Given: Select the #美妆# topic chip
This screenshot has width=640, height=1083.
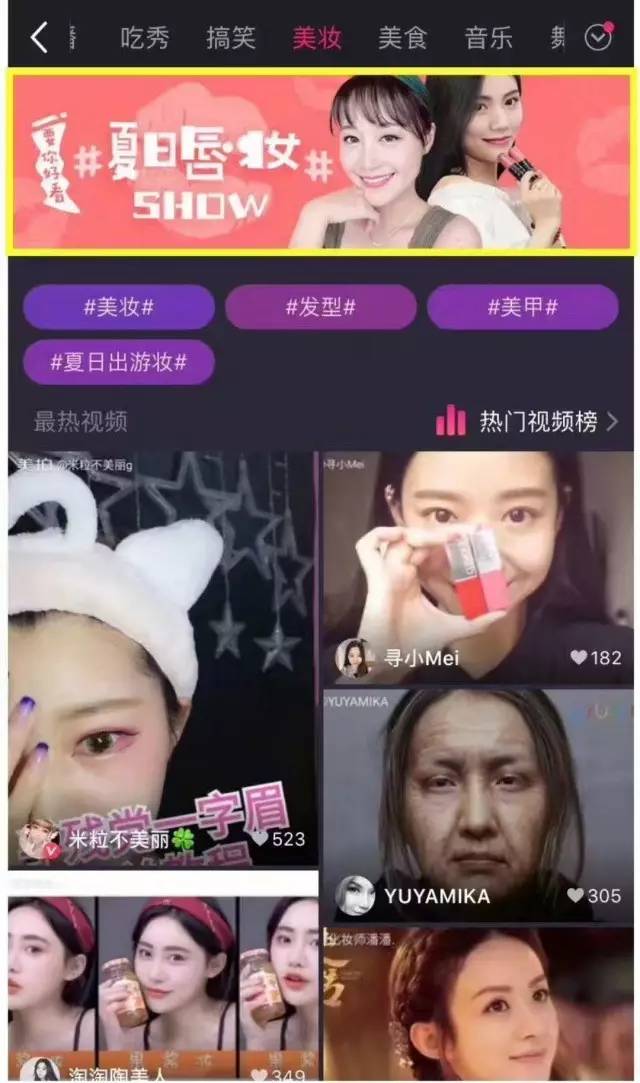Looking at the screenshot, I should (118, 307).
